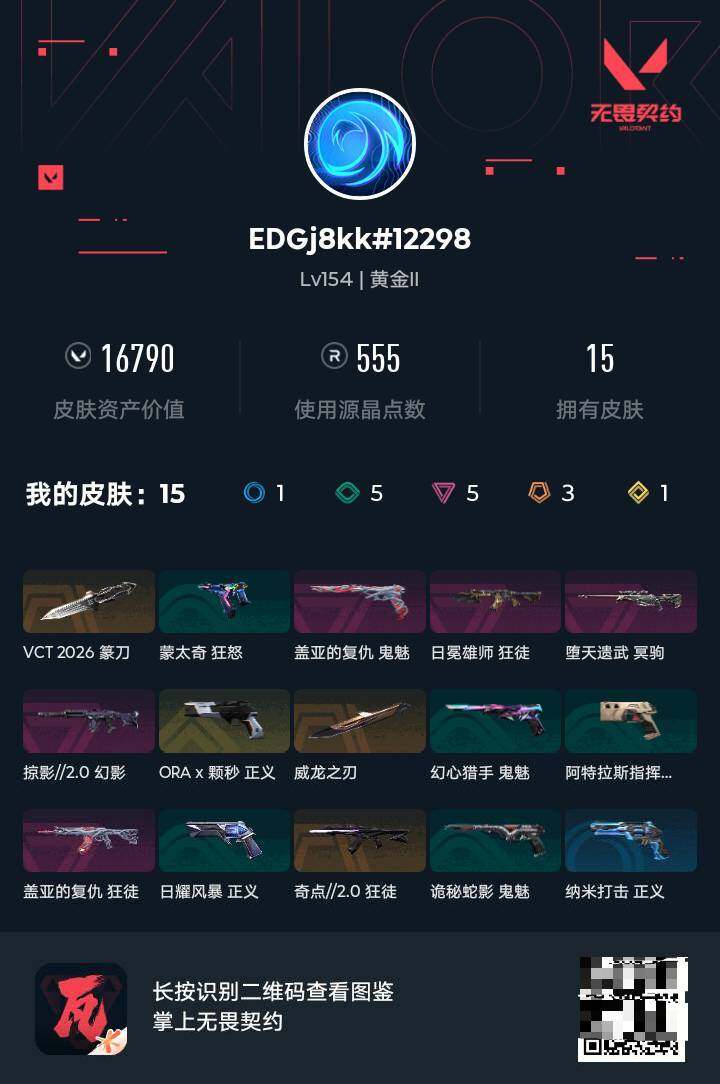Click the QR code at bottom right

(x=634, y=1010)
